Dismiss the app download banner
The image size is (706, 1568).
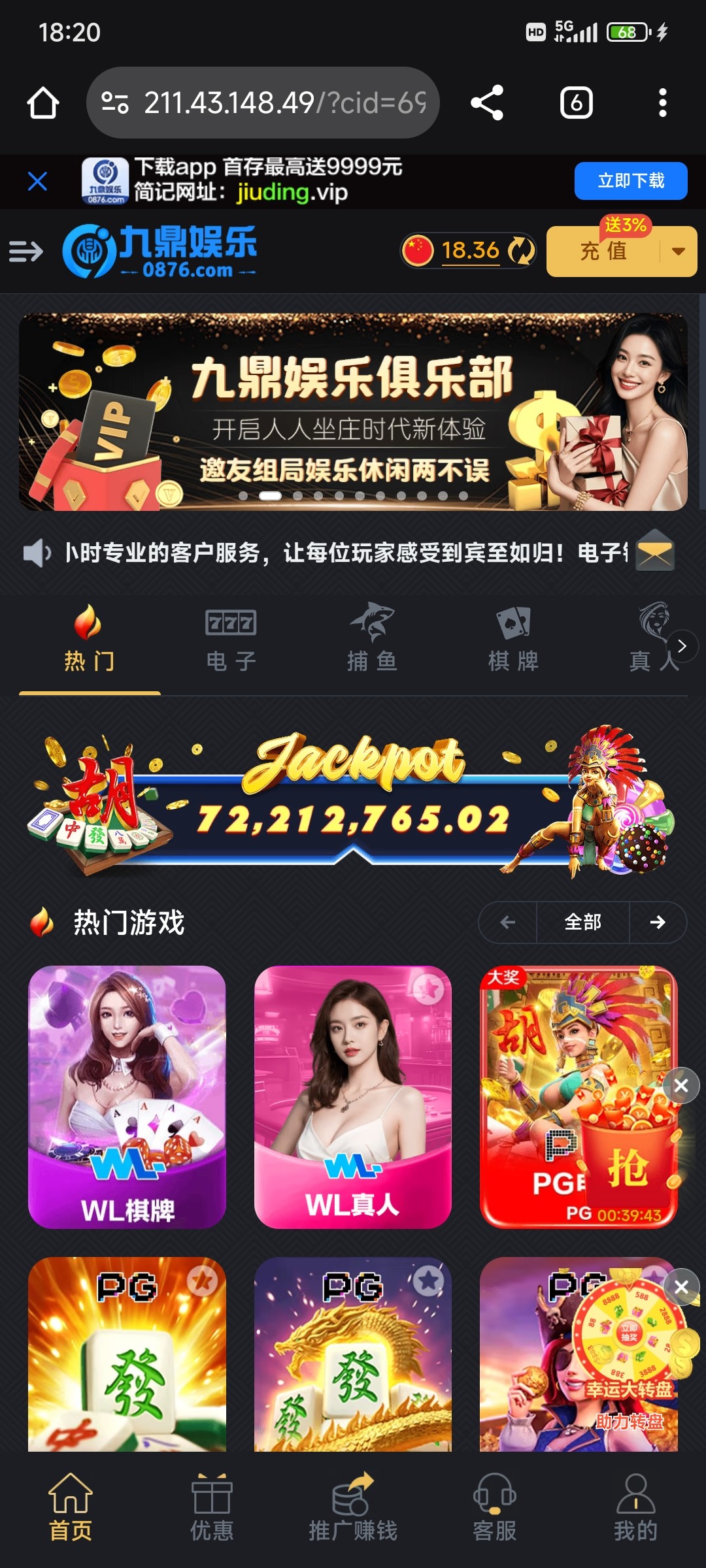[x=38, y=181]
